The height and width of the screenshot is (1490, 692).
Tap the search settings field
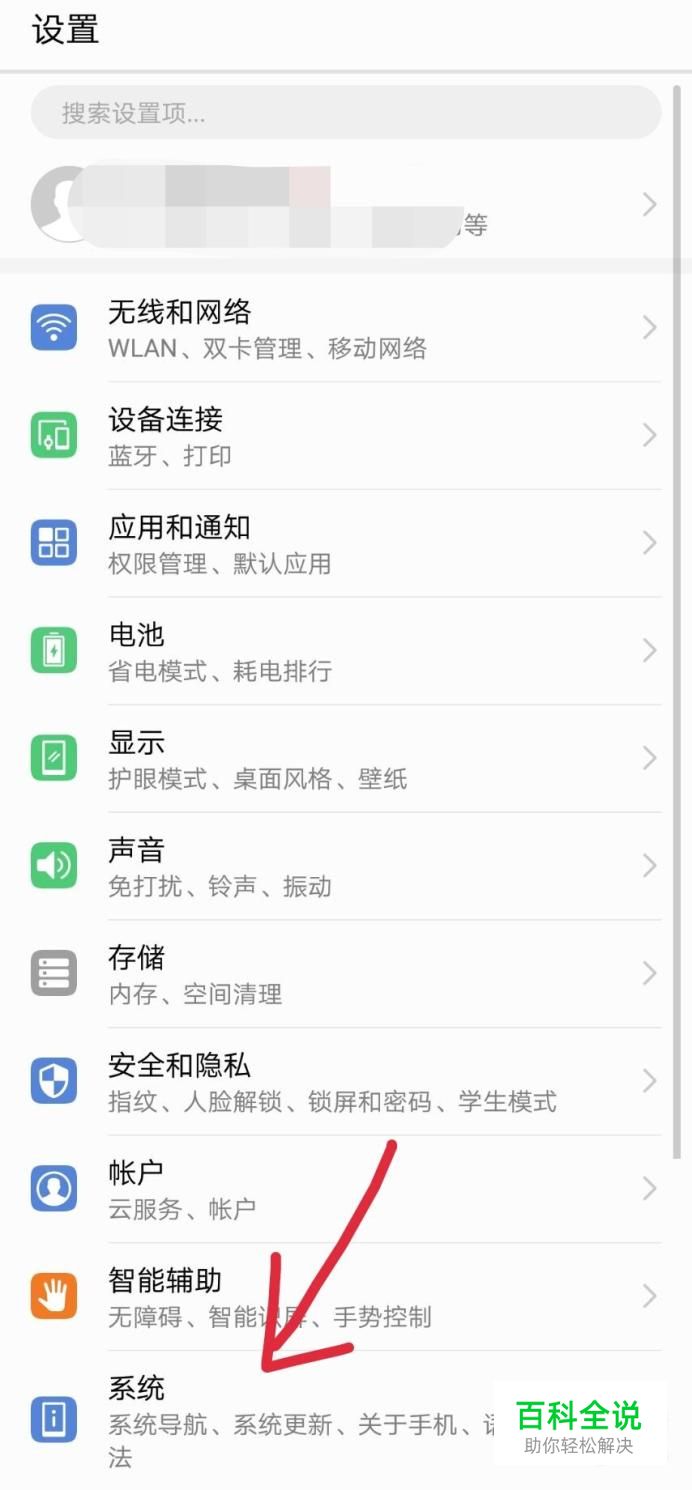pyautogui.click(x=345, y=113)
